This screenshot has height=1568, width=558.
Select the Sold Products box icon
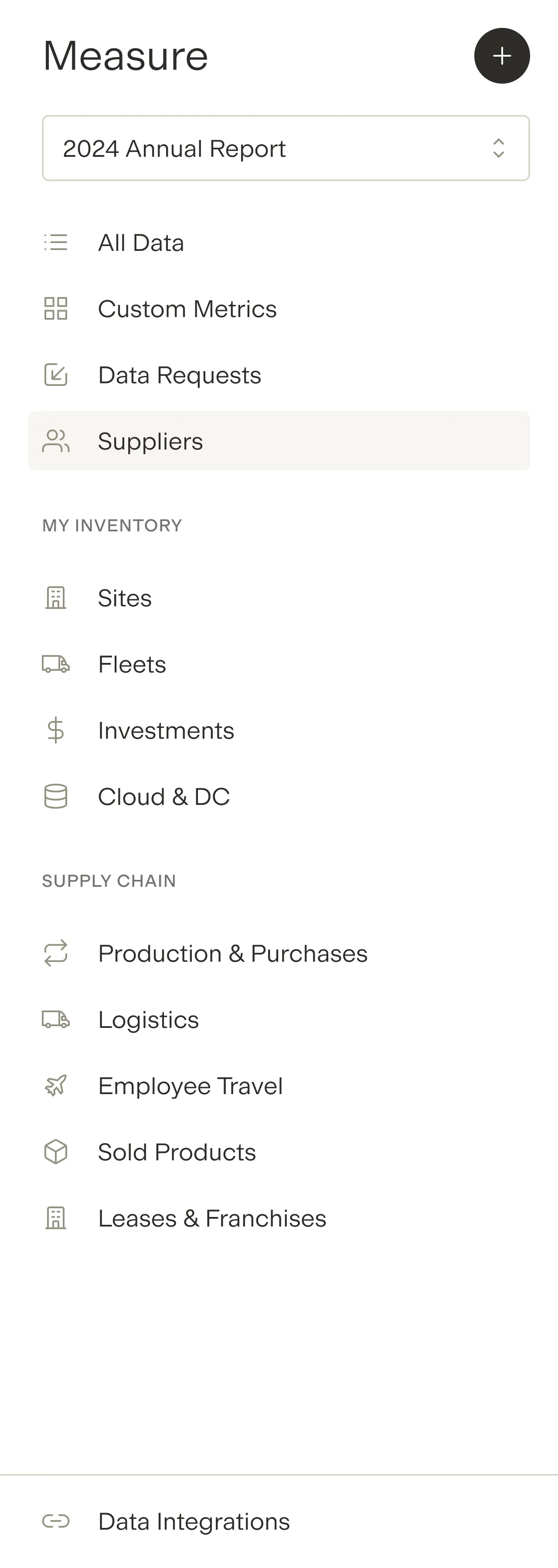55,1152
